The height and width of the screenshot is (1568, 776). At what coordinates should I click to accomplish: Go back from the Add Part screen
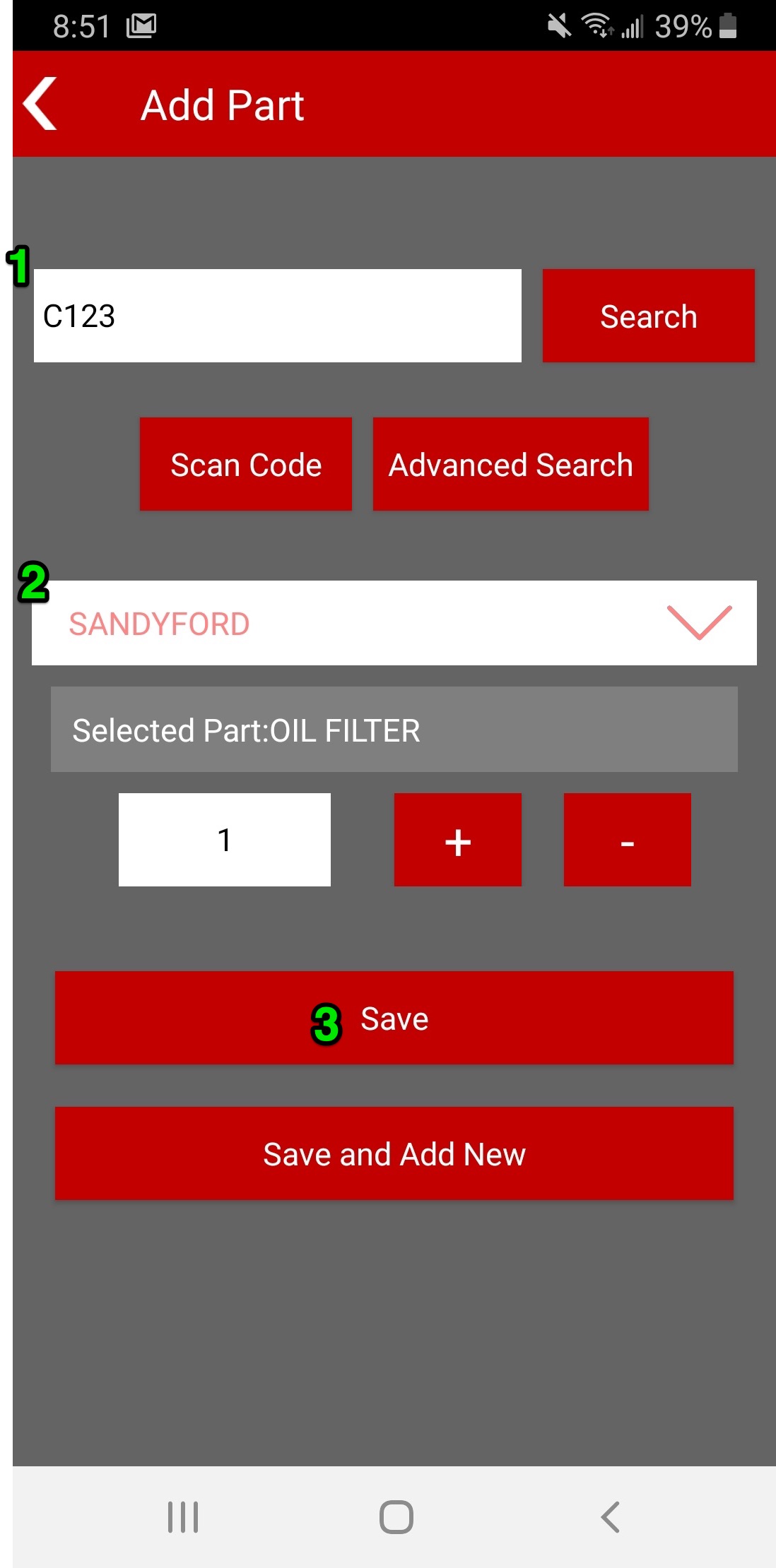coord(40,104)
